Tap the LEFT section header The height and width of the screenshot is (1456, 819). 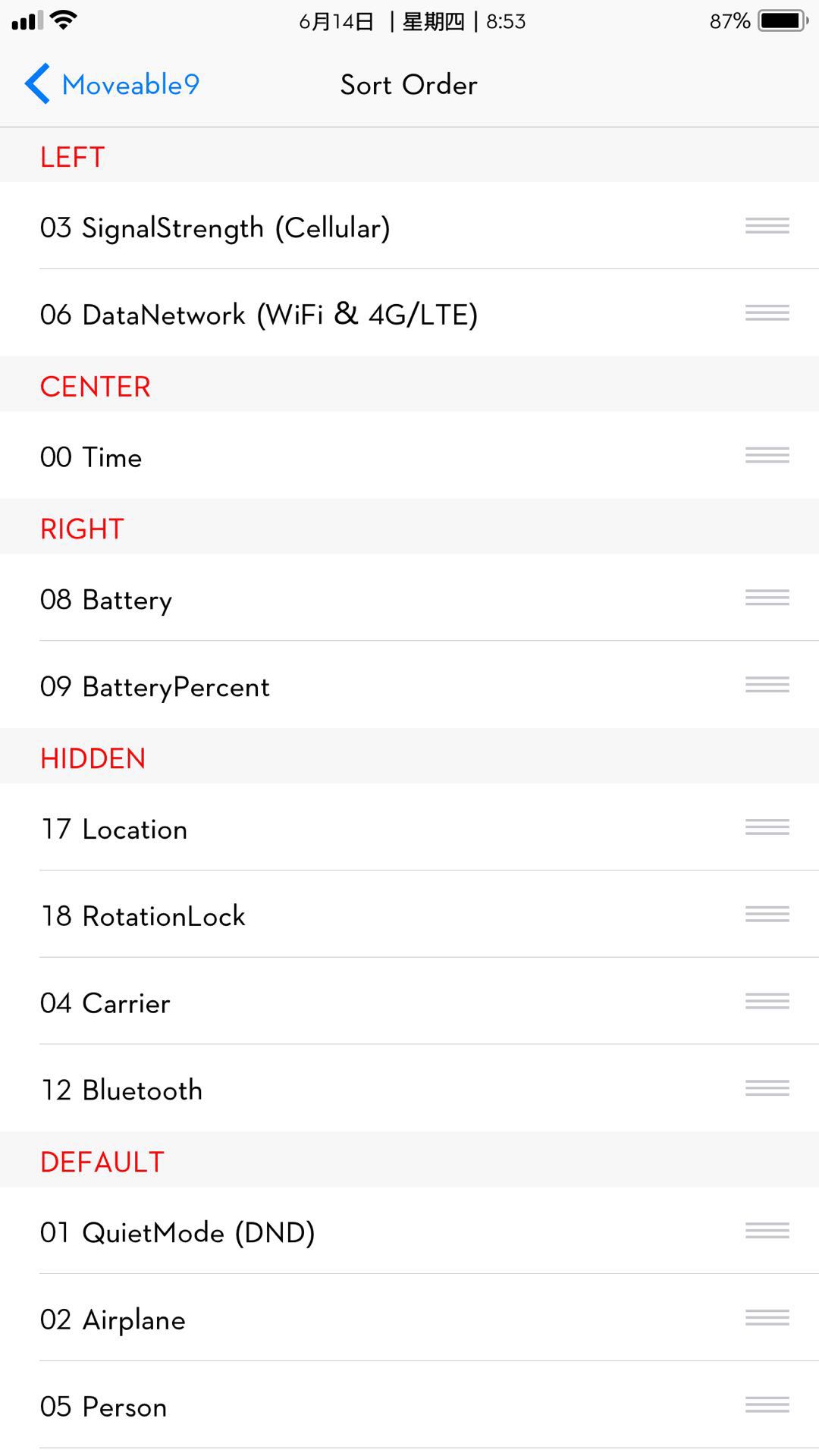pyautogui.click(x=72, y=155)
